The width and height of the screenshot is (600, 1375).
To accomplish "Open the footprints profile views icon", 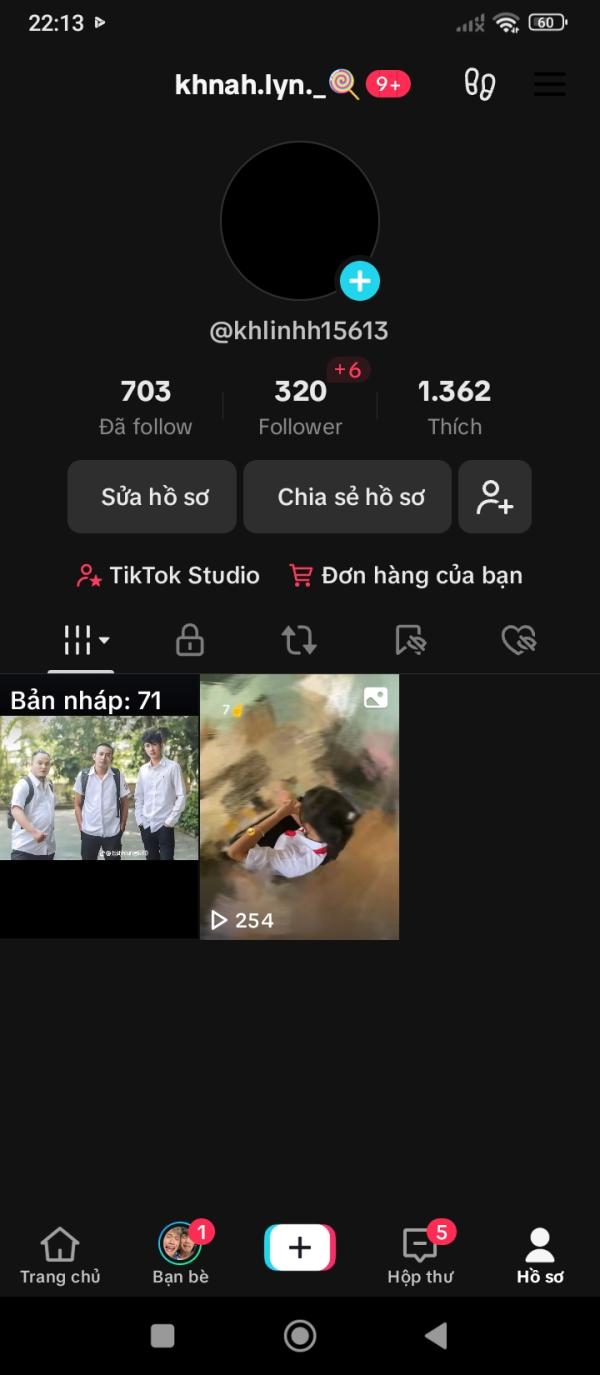I will [x=480, y=85].
